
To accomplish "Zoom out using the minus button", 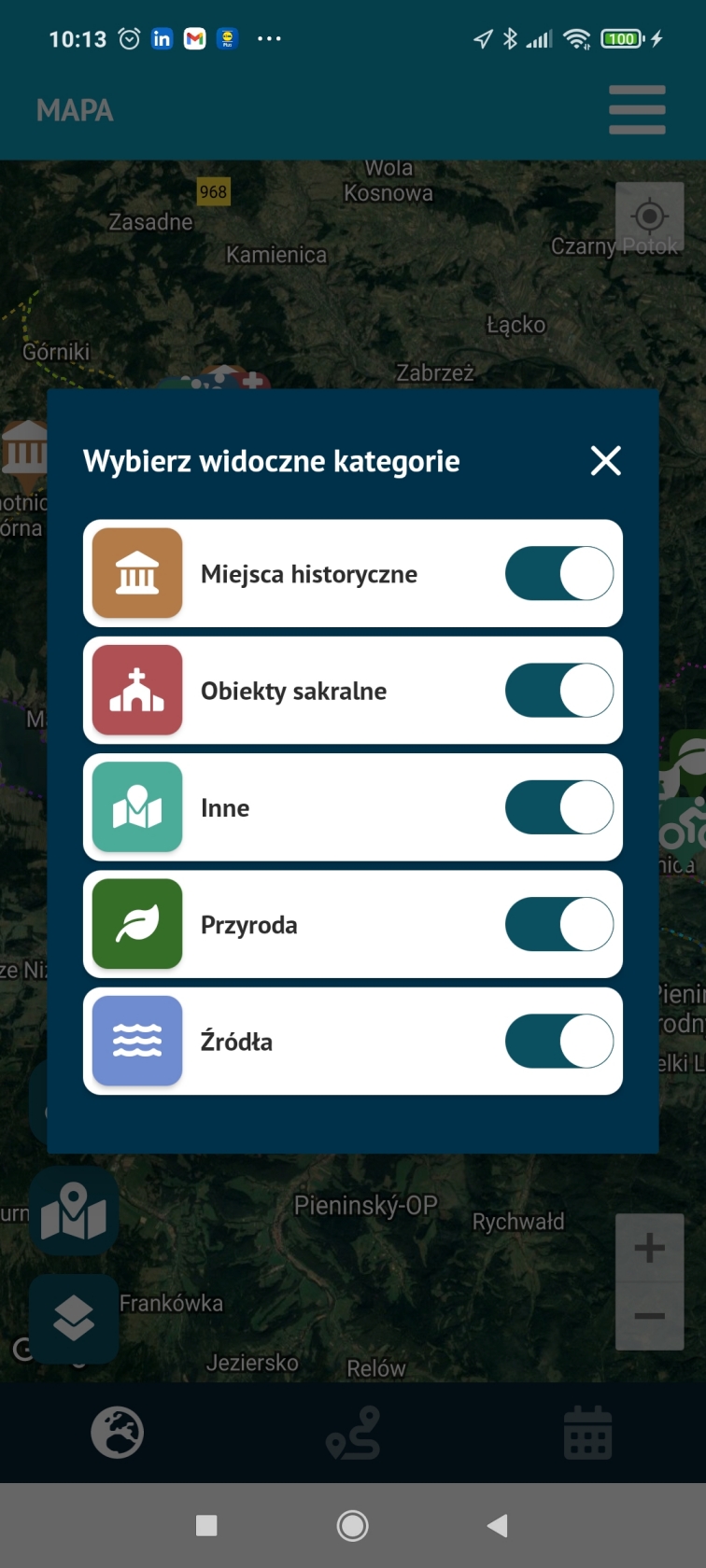I will coord(649,1317).
